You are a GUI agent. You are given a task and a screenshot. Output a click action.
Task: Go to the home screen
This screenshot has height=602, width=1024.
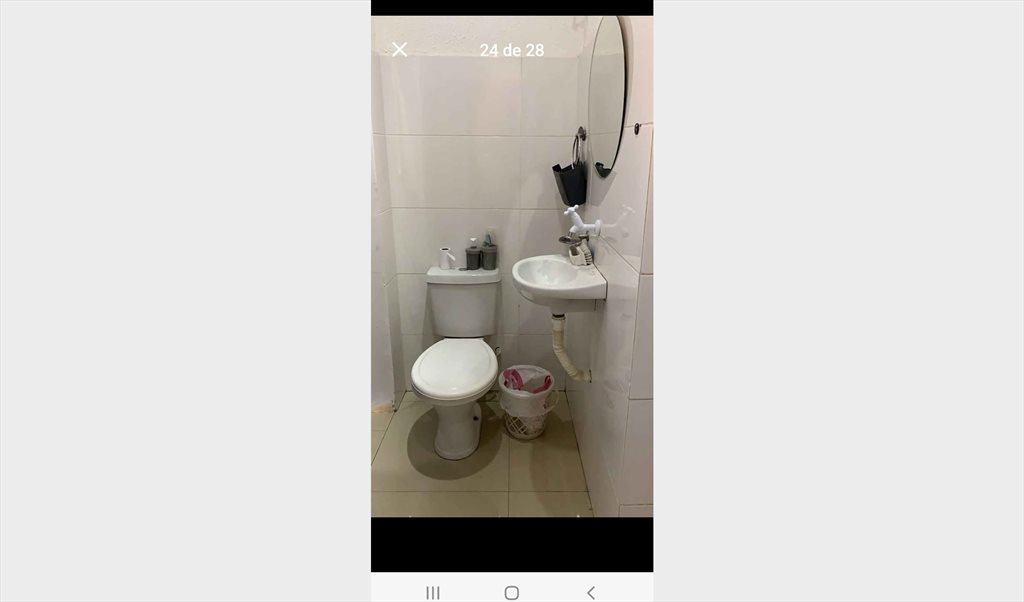(512, 592)
